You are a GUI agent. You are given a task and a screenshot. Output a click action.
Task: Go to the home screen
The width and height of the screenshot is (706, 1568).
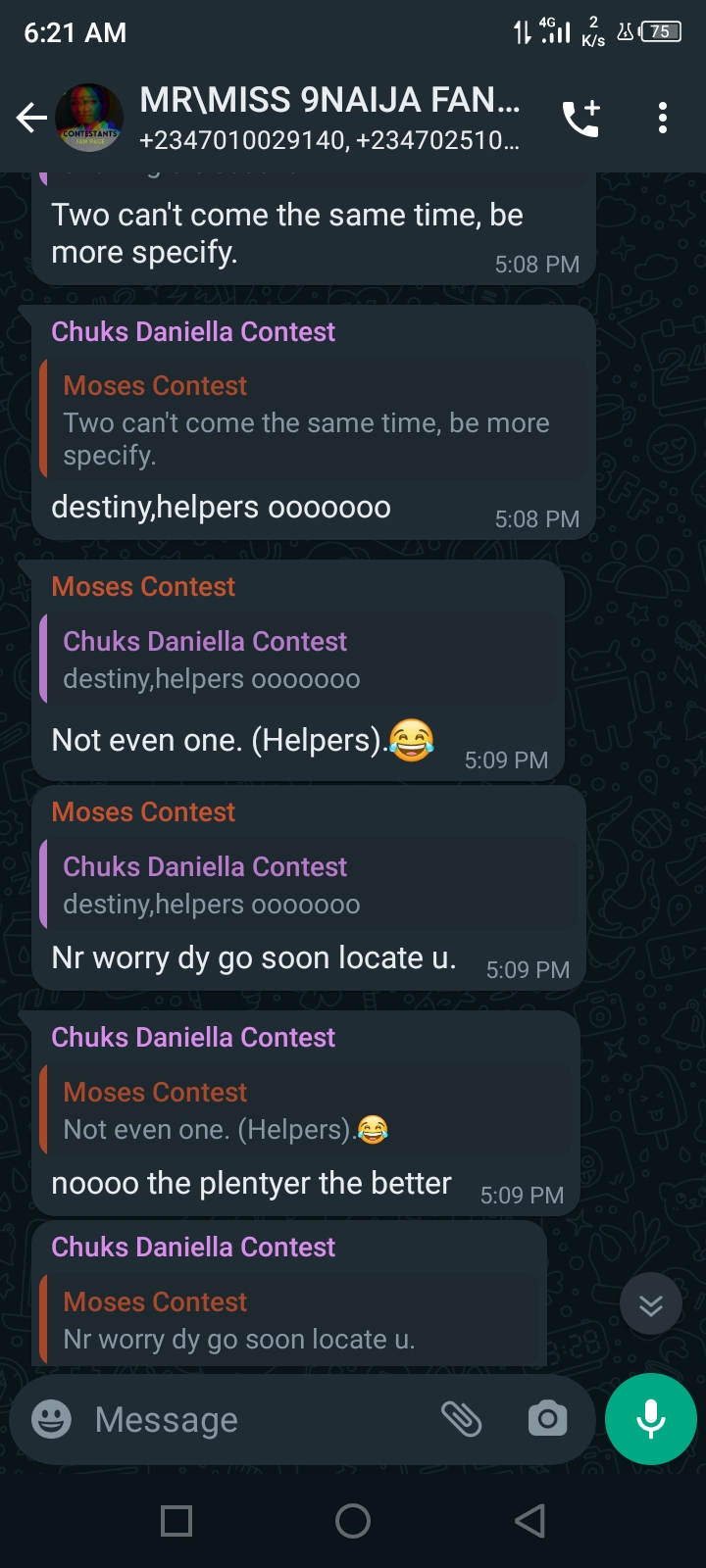(353, 1521)
